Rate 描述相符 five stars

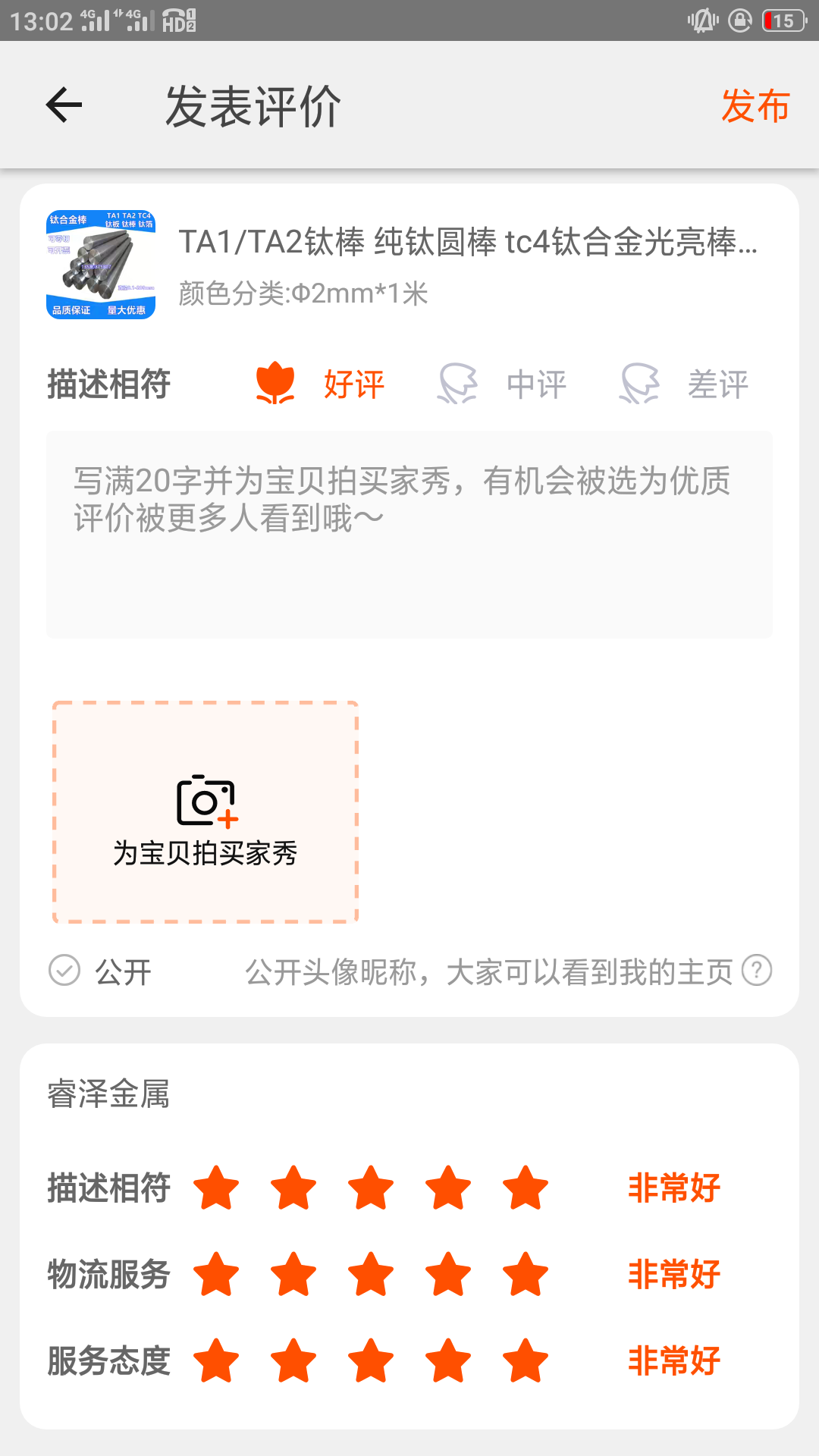[526, 1188]
